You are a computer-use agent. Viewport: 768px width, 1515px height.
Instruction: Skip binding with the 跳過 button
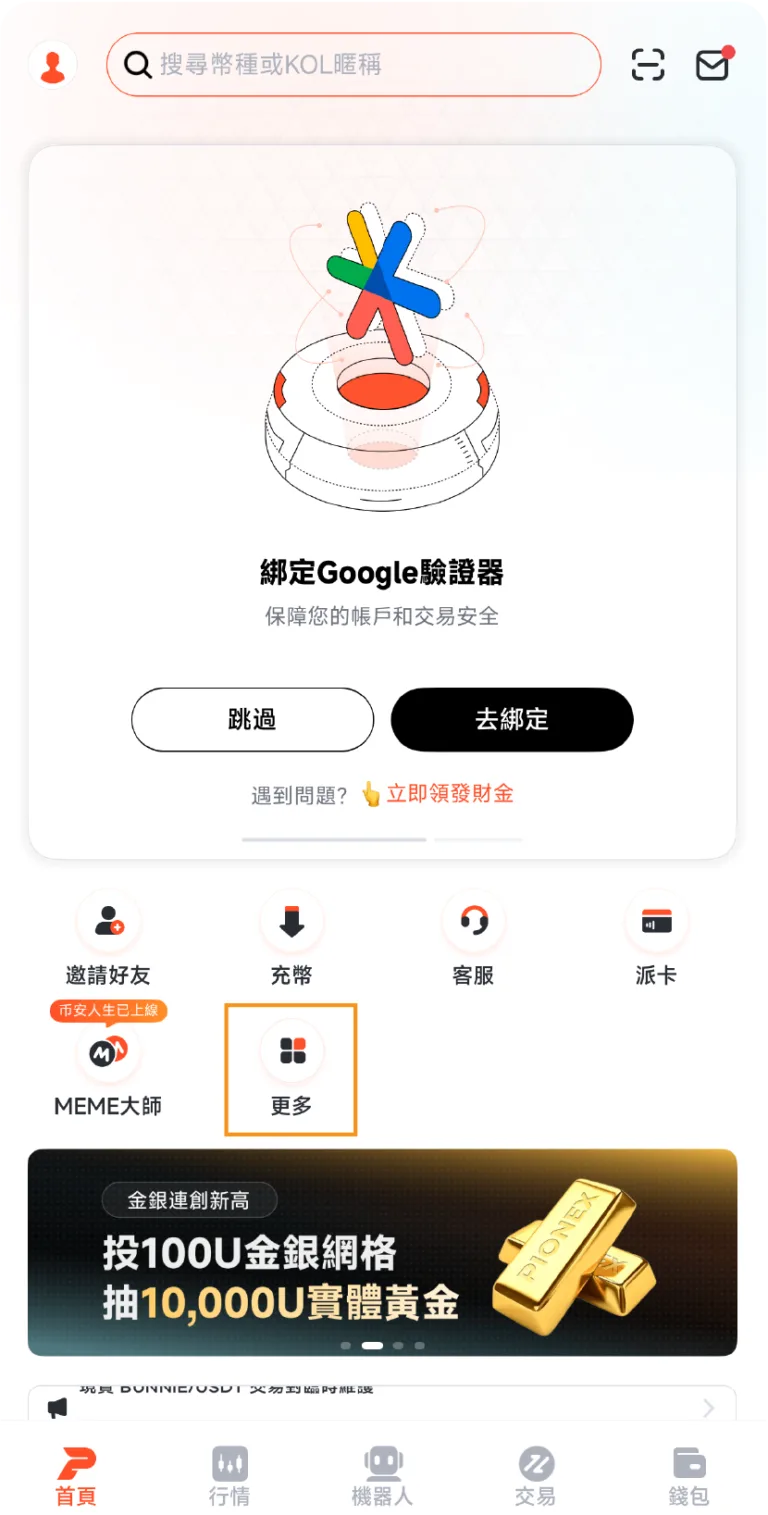[x=252, y=719]
